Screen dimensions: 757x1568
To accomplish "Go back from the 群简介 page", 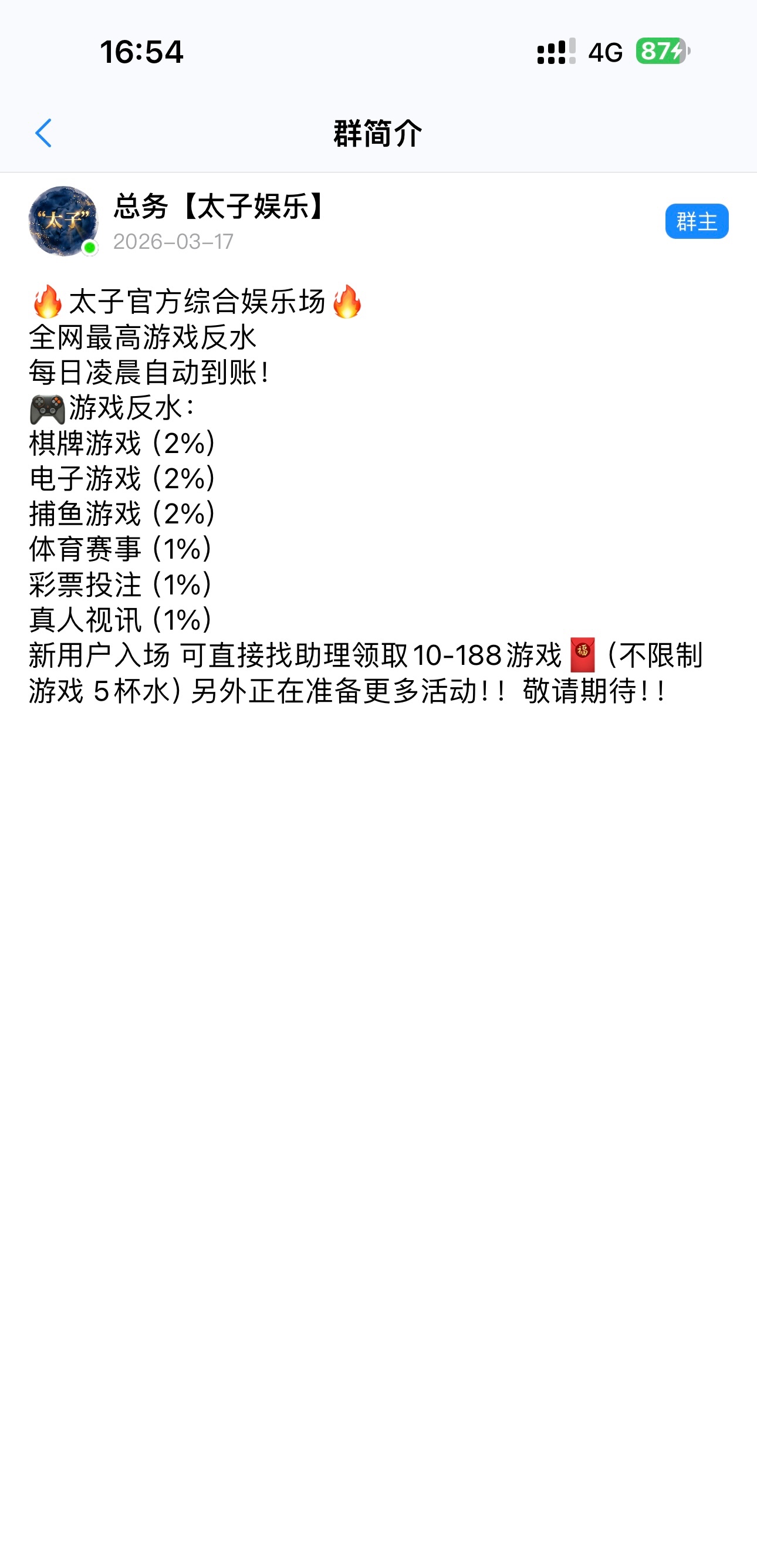I will point(44,133).
